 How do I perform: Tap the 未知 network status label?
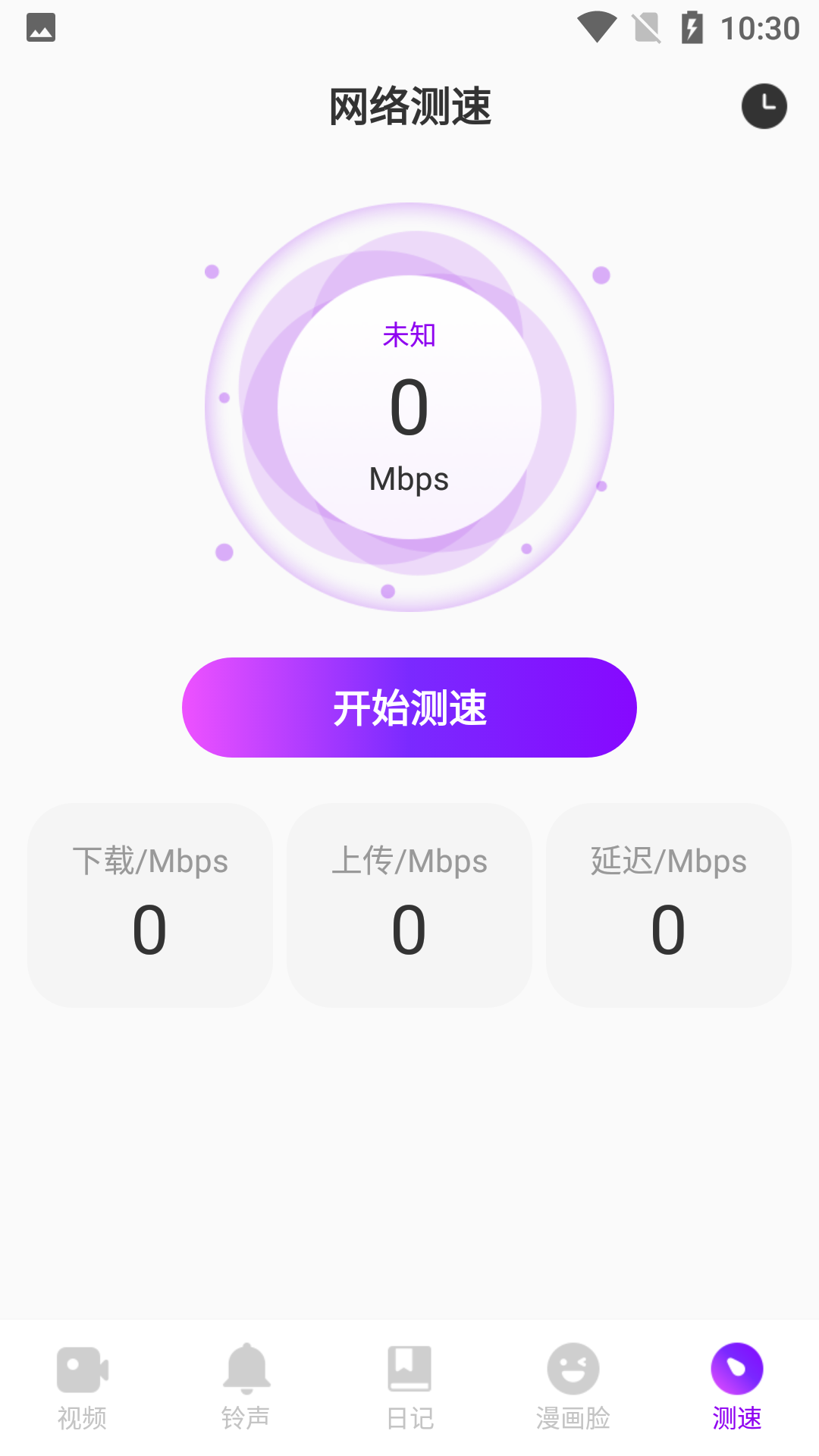(409, 336)
